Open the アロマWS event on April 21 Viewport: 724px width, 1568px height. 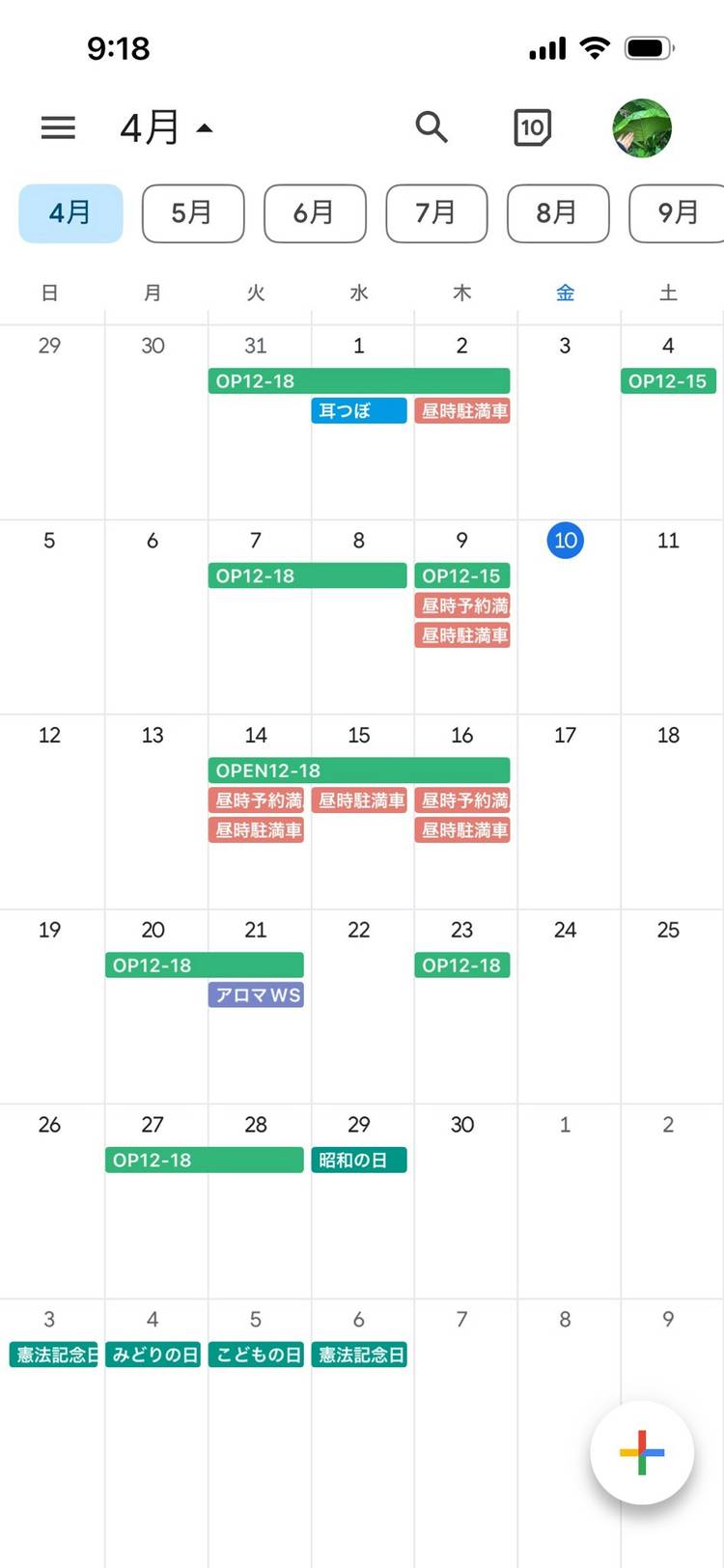point(256,994)
